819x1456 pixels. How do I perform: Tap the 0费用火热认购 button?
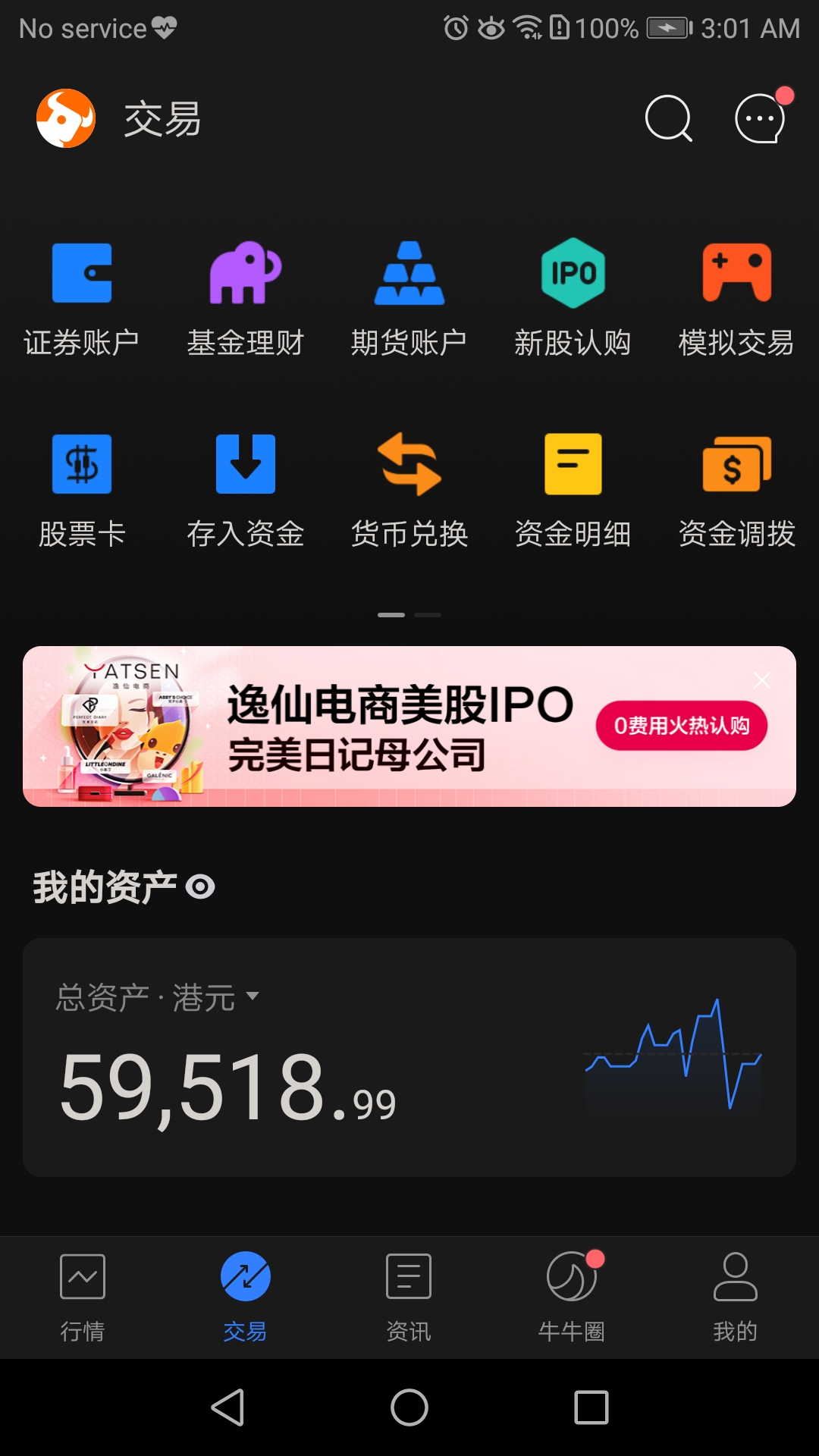coord(681,726)
